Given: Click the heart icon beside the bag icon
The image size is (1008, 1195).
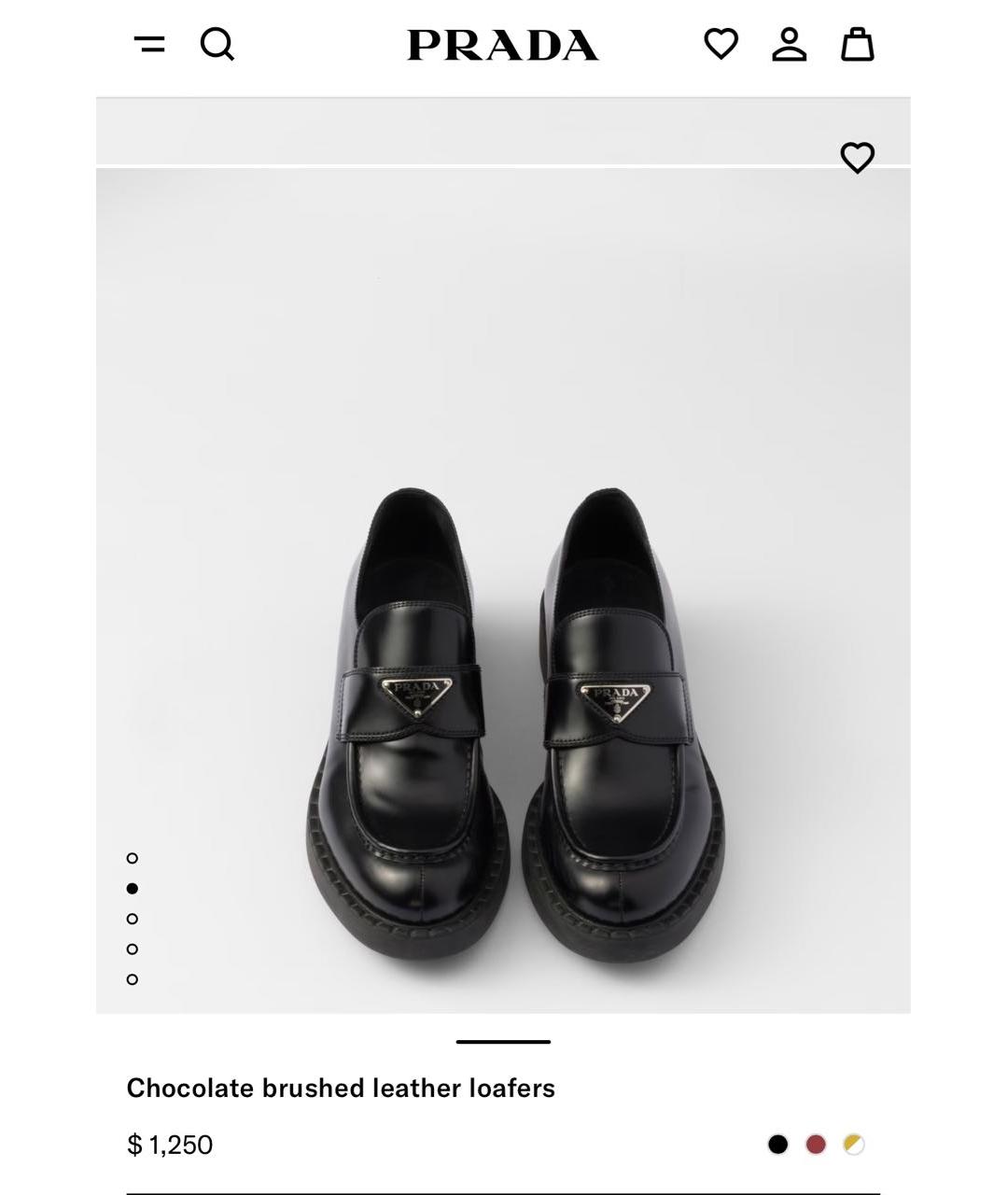Looking at the screenshot, I should click(721, 44).
